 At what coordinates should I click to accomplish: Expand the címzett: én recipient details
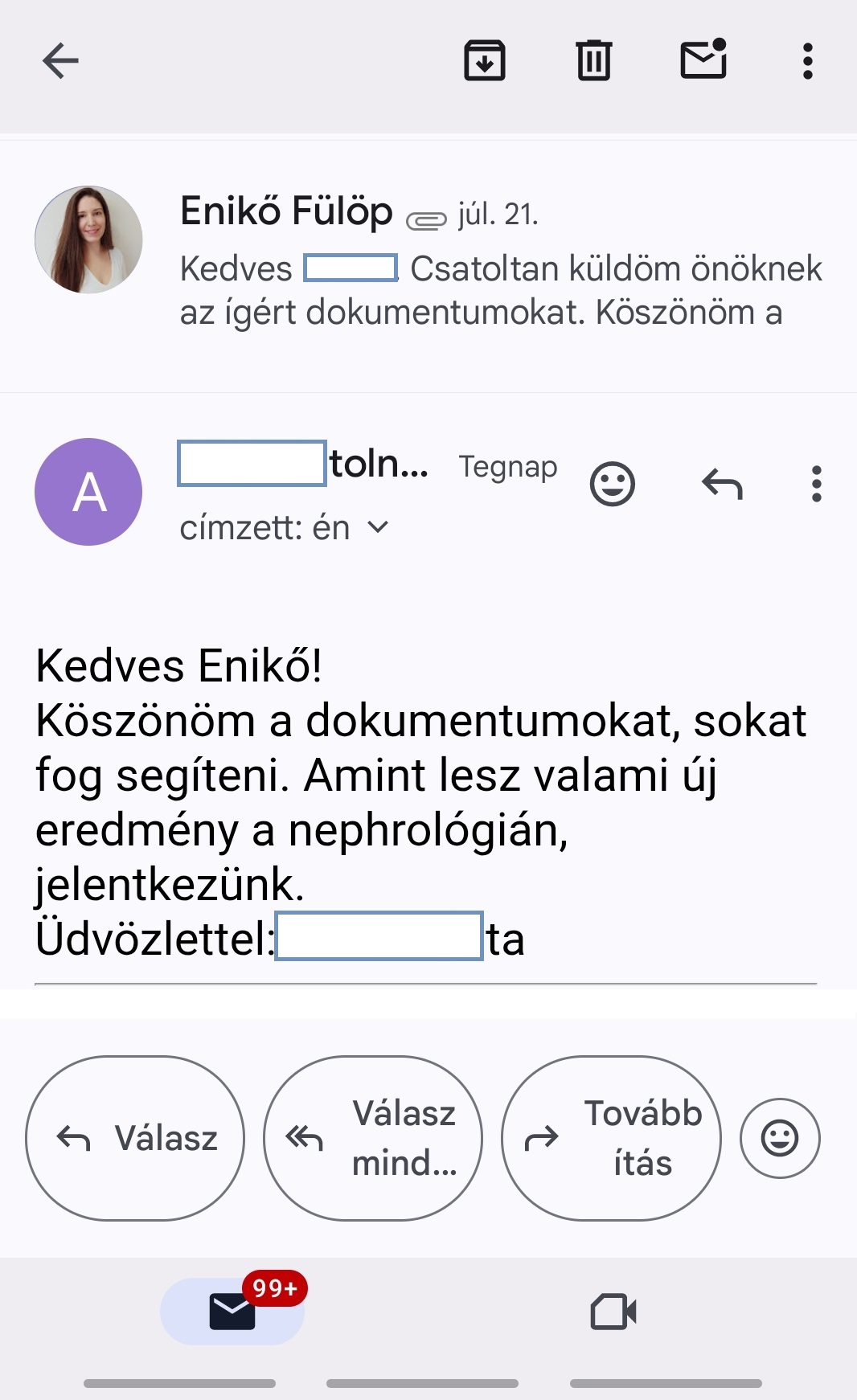[x=285, y=528]
